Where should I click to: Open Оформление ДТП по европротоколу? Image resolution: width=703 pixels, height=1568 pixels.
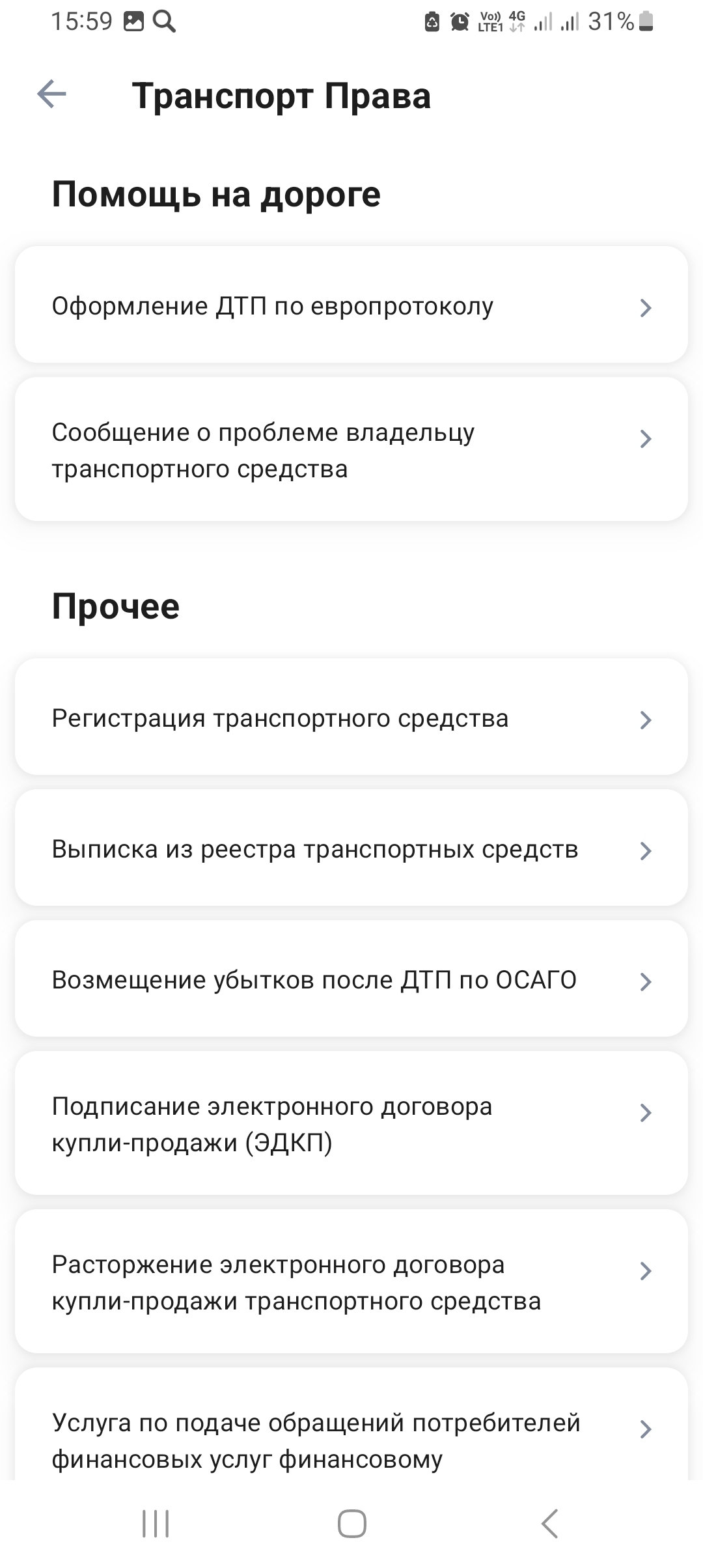[x=351, y=305]
